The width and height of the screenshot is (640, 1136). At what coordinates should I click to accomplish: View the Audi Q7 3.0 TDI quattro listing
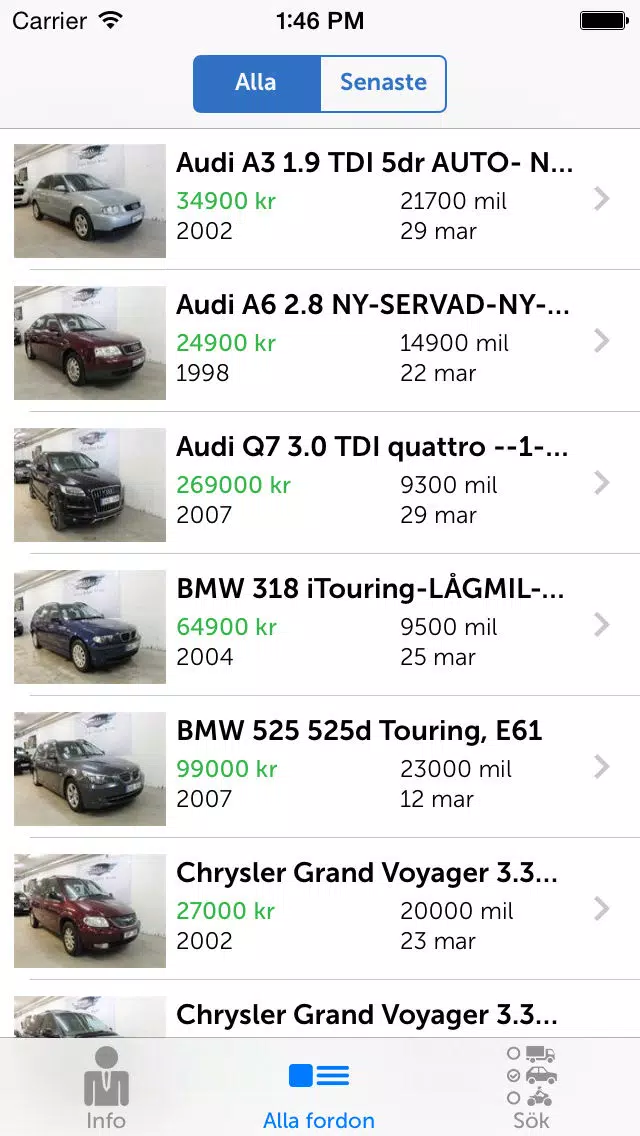pyautogui.click(x=320, y=483)
